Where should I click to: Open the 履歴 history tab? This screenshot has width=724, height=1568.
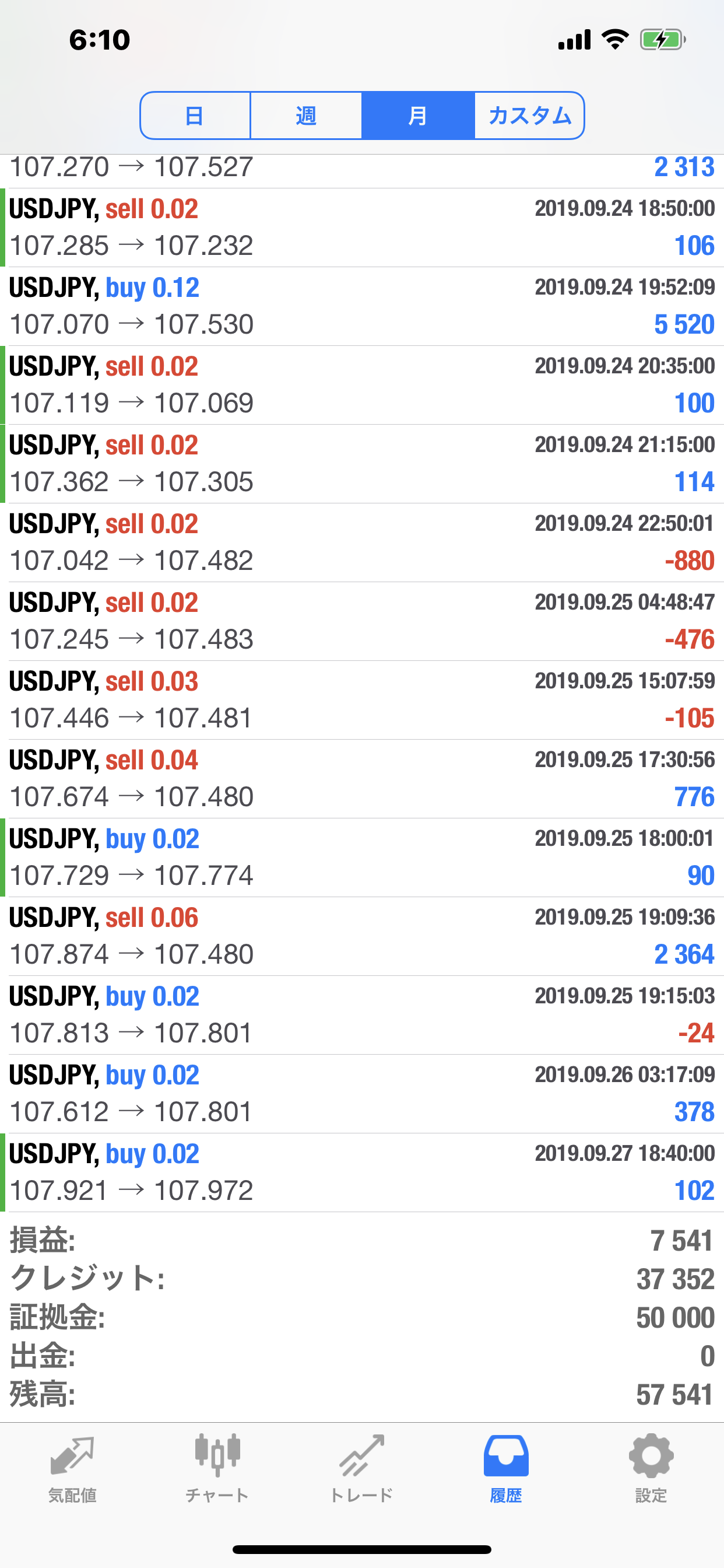(x=505, y=1468)
